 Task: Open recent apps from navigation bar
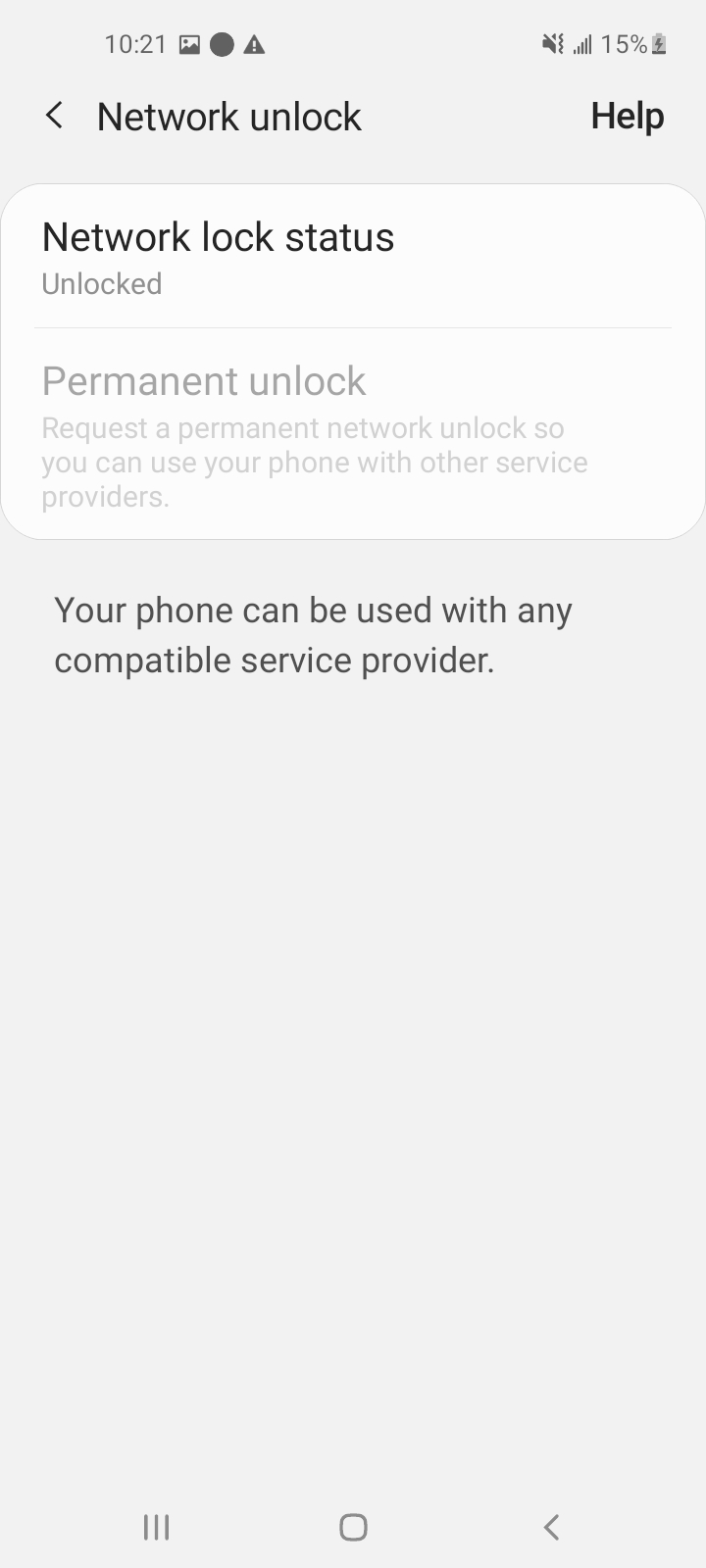tap(156, 1526)
